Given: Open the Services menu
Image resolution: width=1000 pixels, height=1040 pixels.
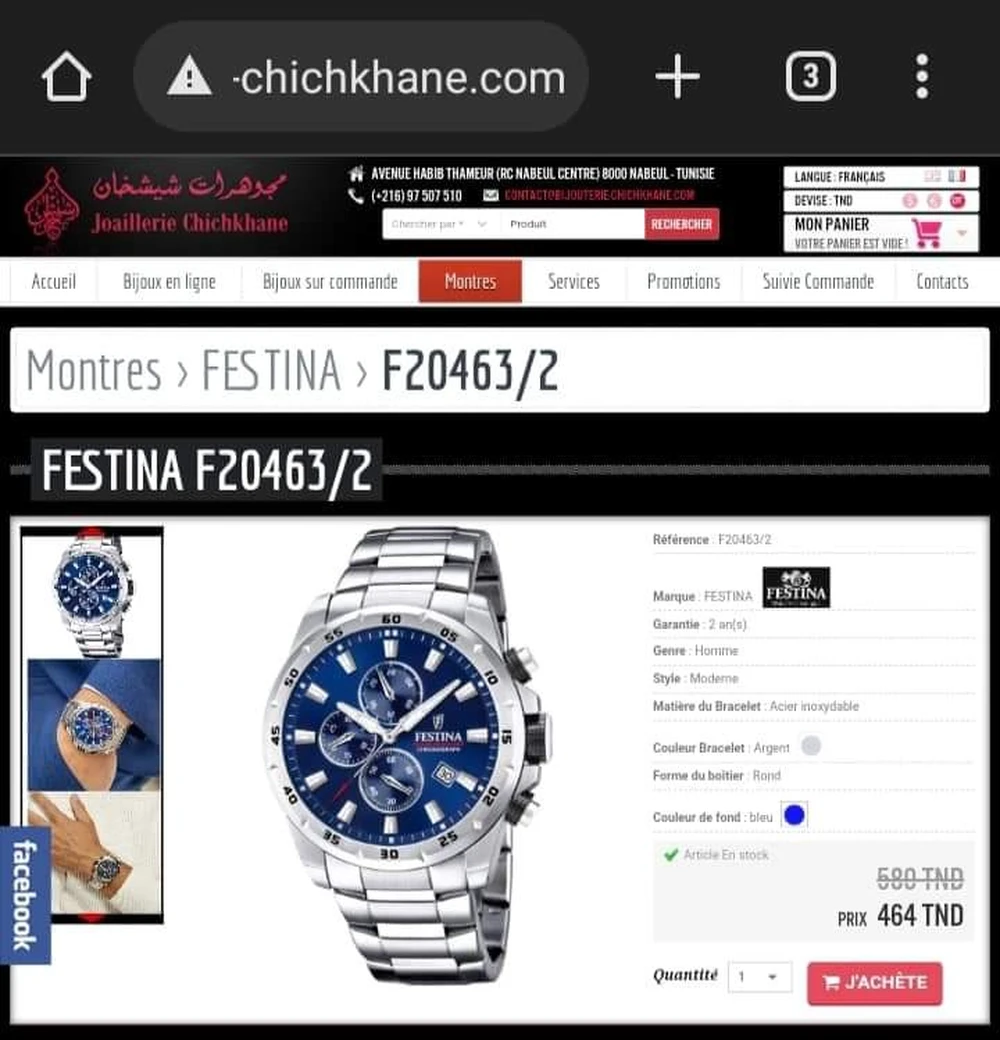Looking at the screenshot, I should [x=574, y=282].
